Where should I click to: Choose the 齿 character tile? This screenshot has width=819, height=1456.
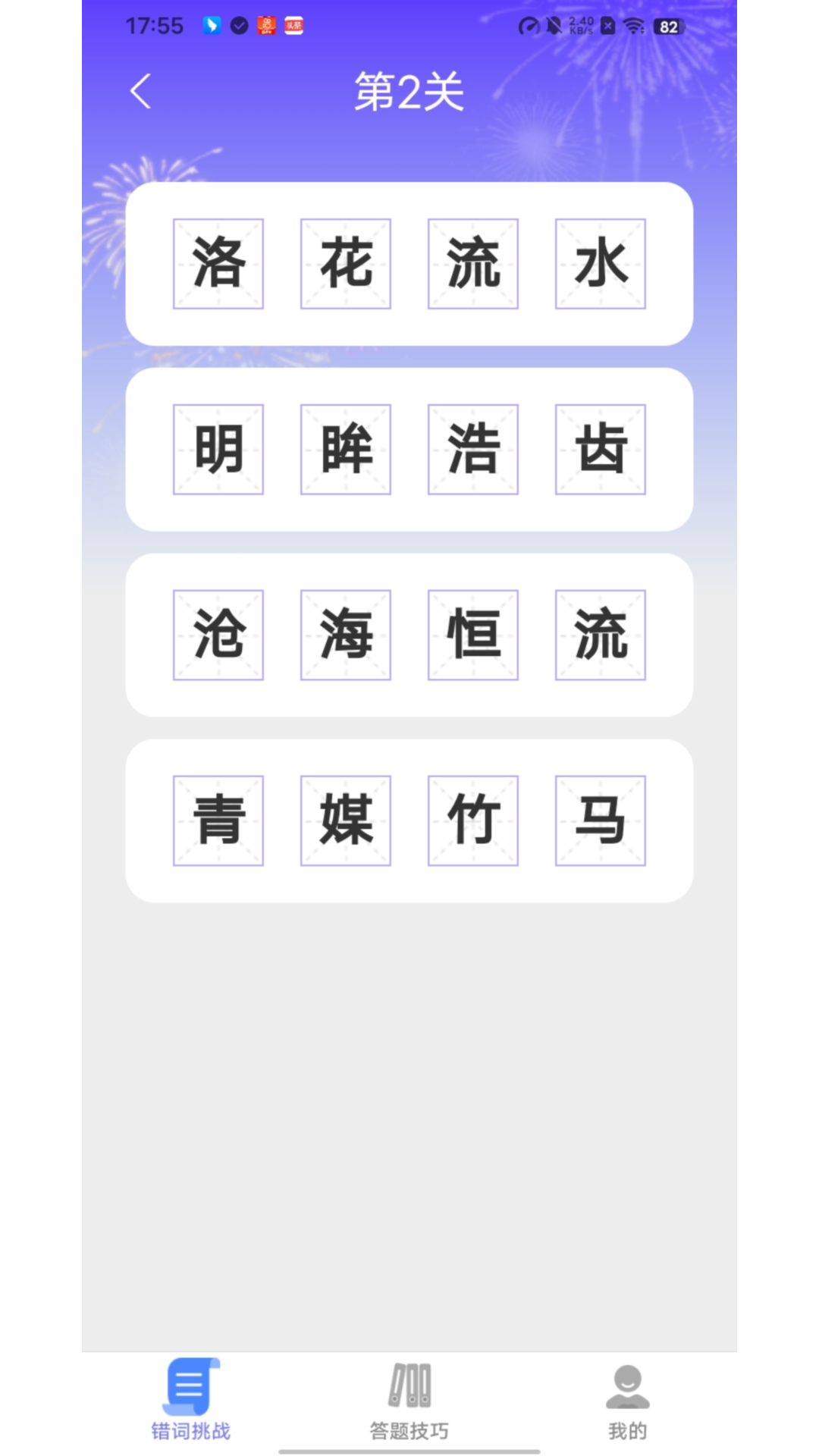pyautogui.click(x=601, y=450)
